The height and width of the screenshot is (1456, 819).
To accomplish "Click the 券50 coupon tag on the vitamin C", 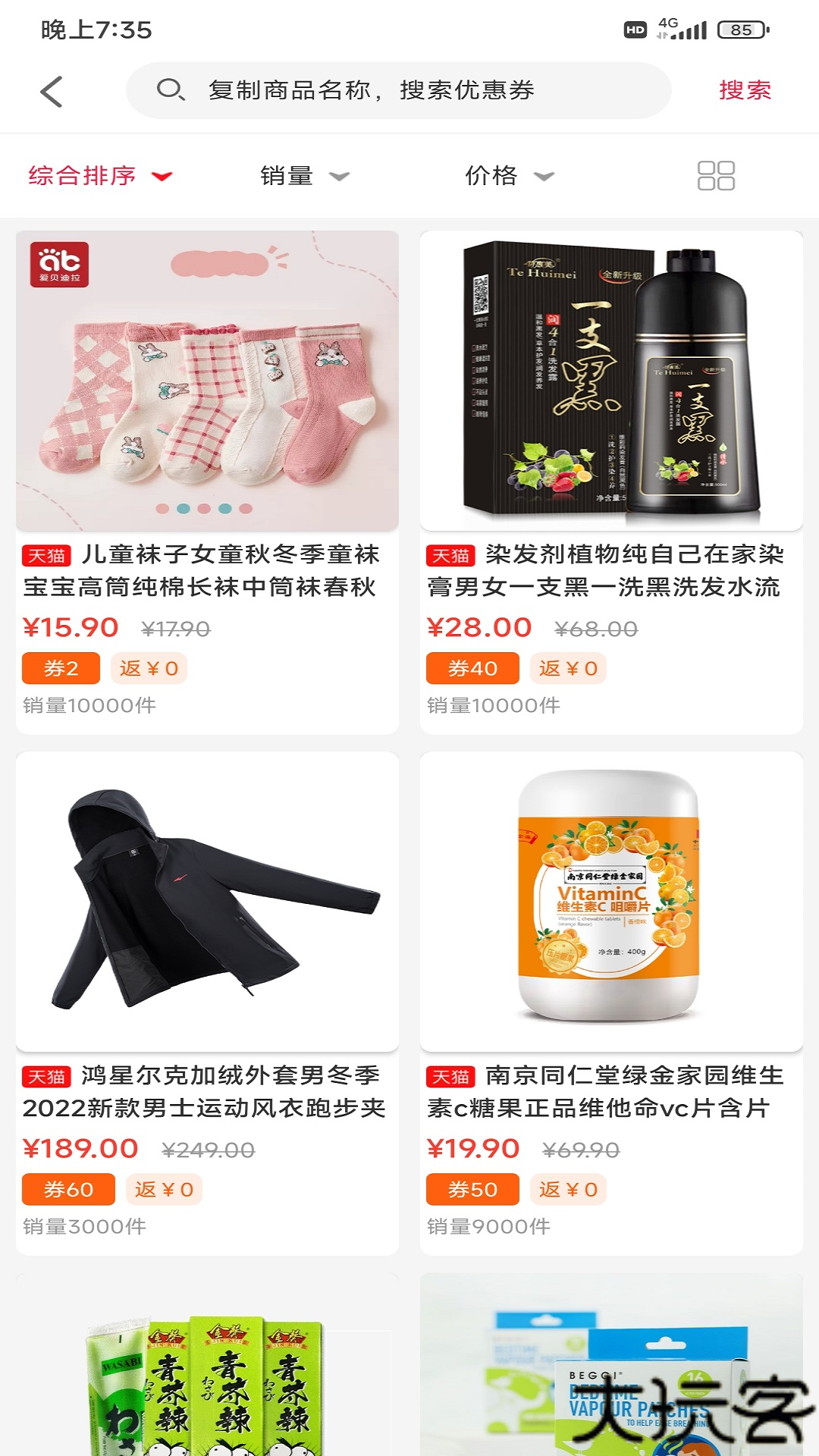I will click(x=472, y=1191).
